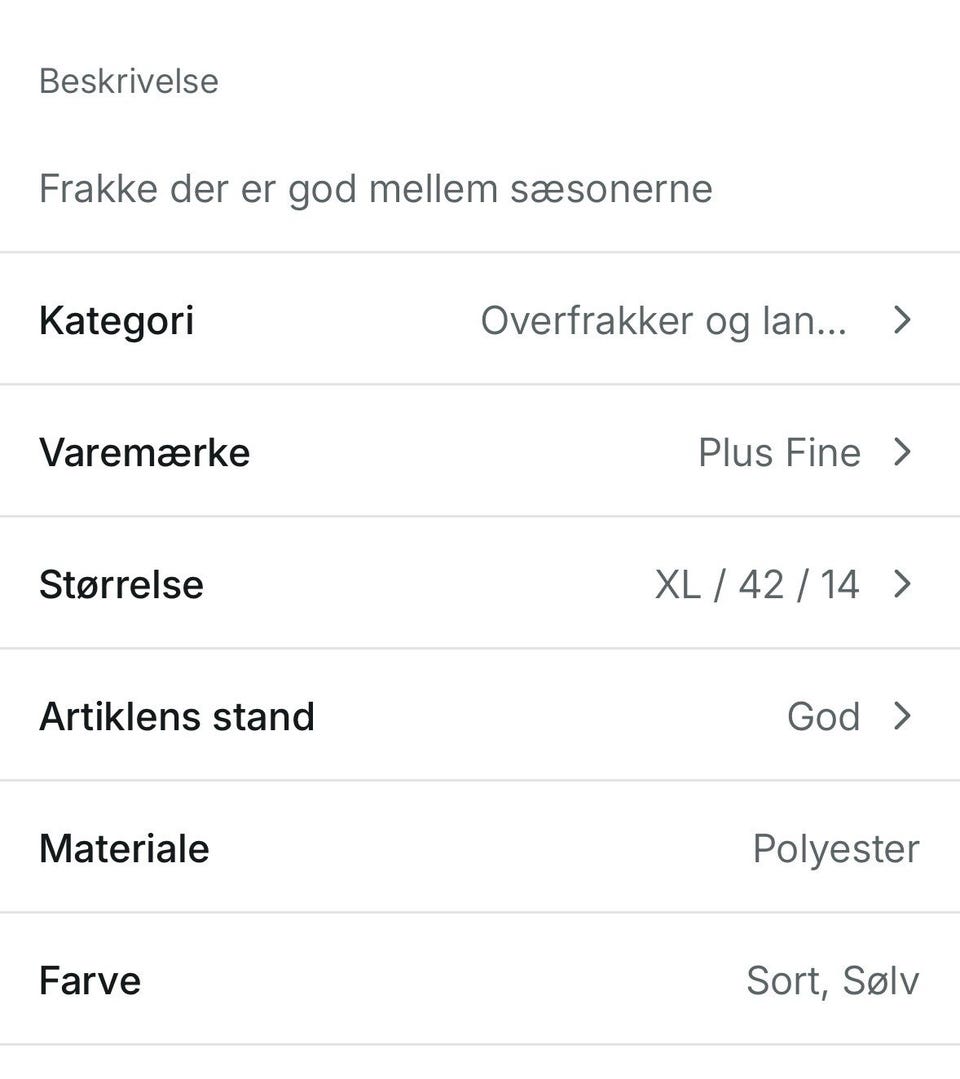Tap the Størrelse row
Image resolution: width=960 pixels, height=1079 pixels.
(x=480, y=584)
